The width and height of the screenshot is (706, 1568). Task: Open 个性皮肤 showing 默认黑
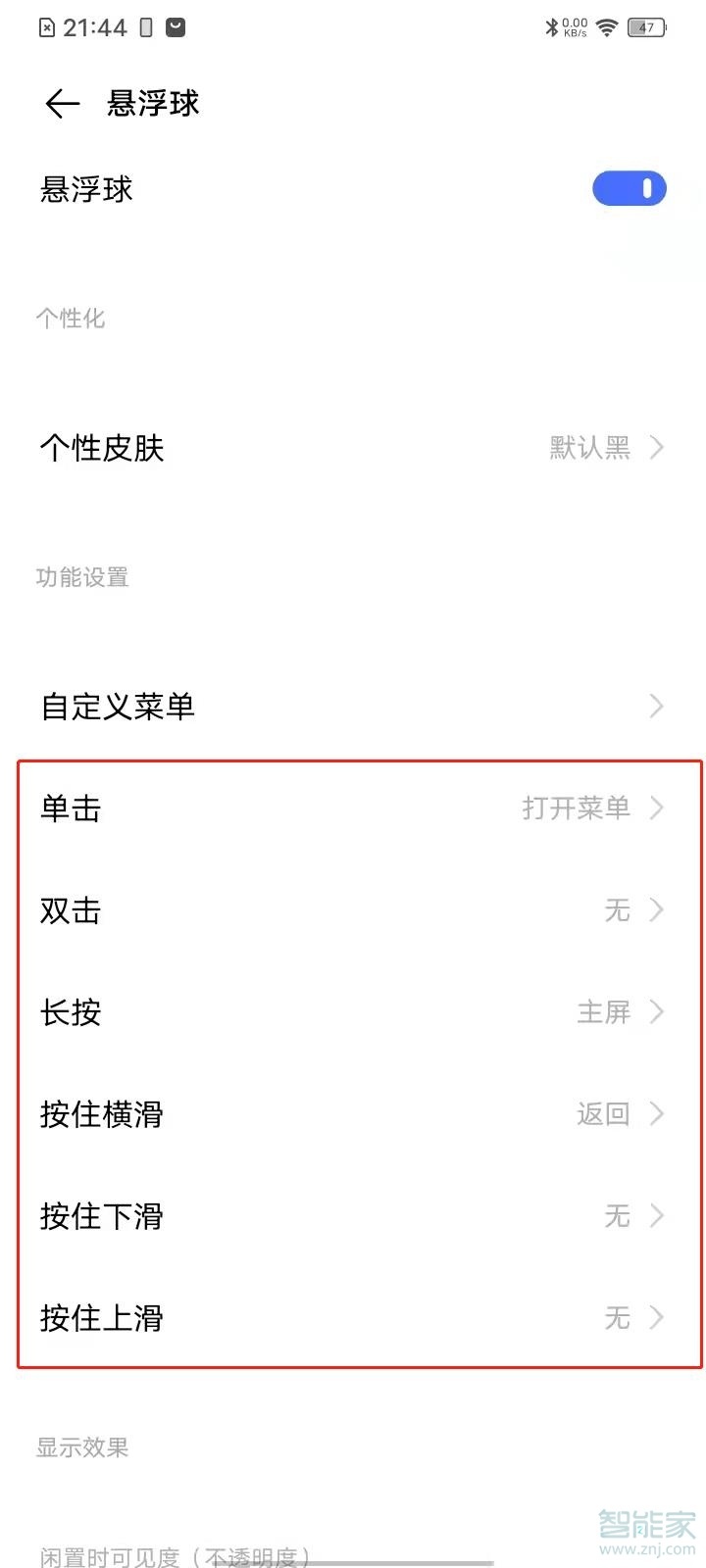[353, 448]
